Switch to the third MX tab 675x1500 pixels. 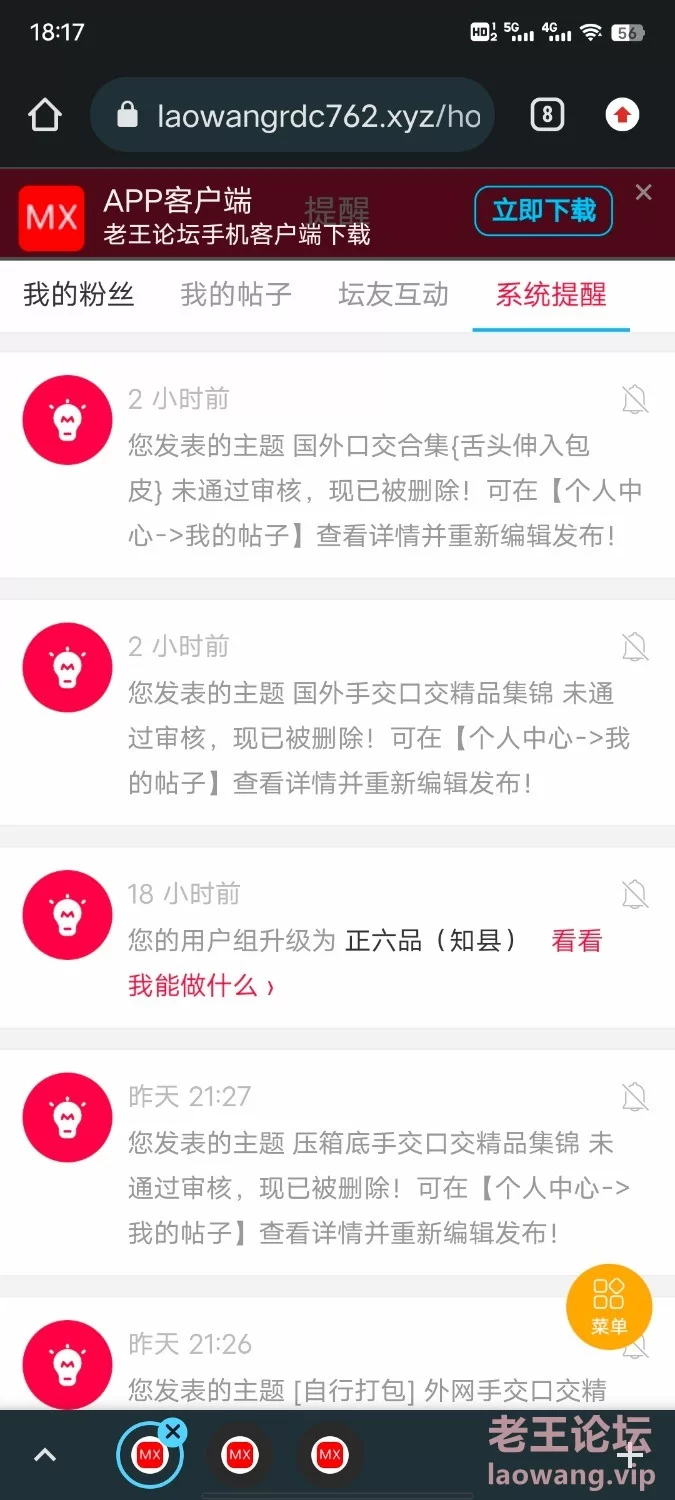click(329, 1455)
